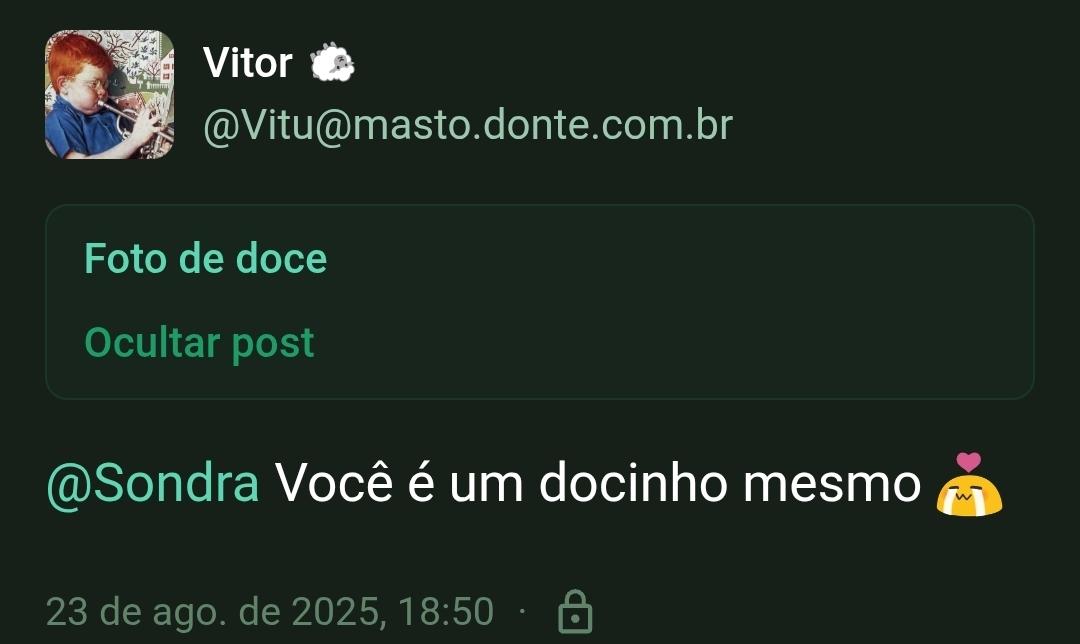Open Vitor's profile avatar
This screenshot has height=644, width=1080.
pos(109,95)
